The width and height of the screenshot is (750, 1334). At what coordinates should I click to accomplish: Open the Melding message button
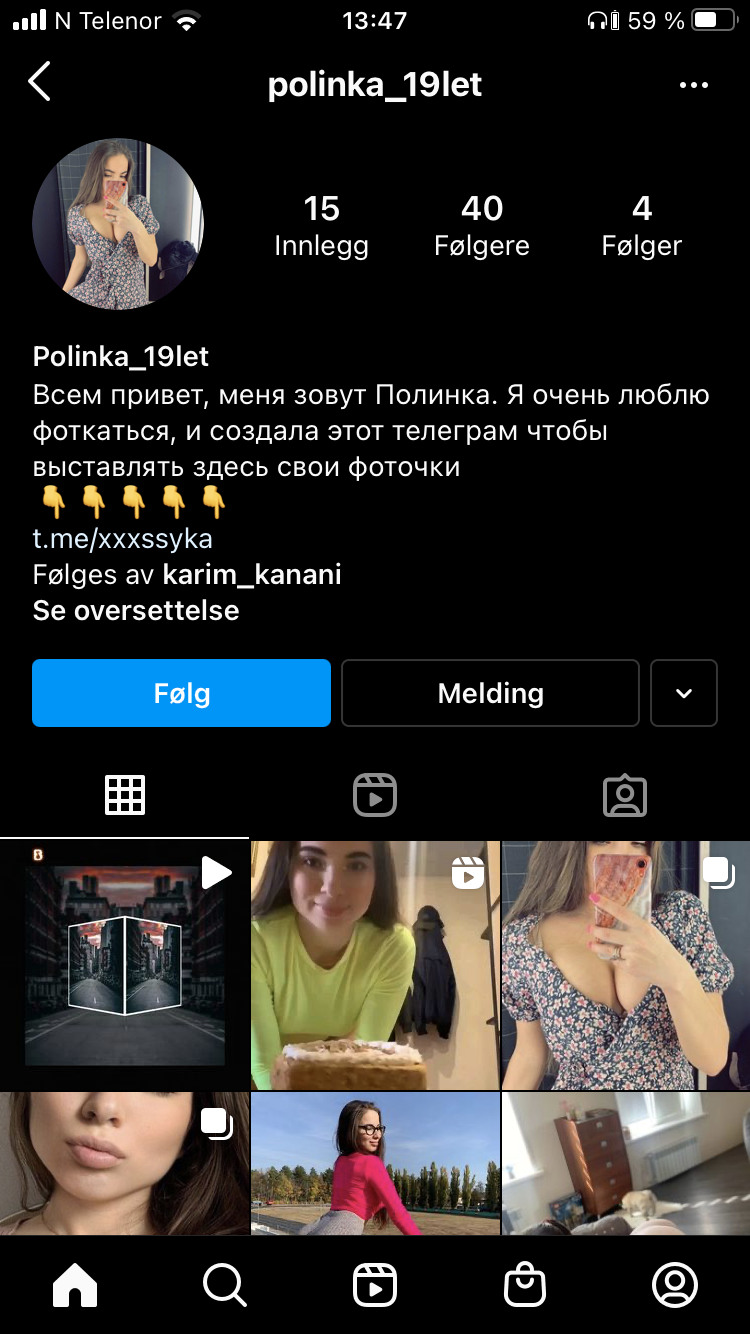pos(490,693)
